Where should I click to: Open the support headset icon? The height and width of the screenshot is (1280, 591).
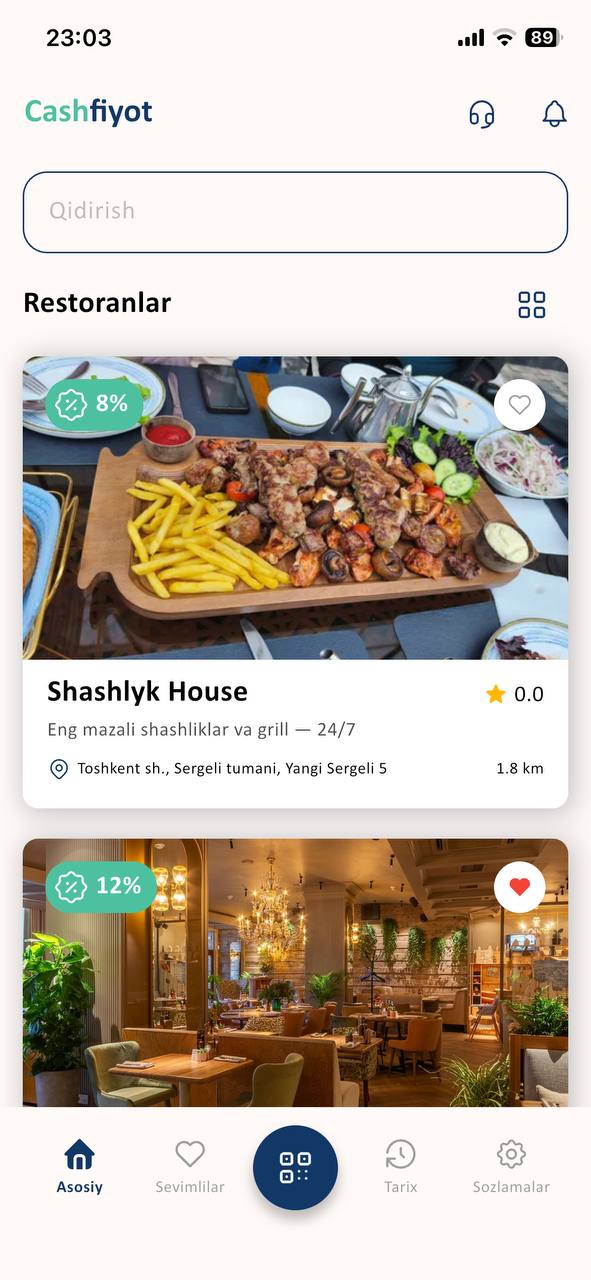tap(482, 114)
